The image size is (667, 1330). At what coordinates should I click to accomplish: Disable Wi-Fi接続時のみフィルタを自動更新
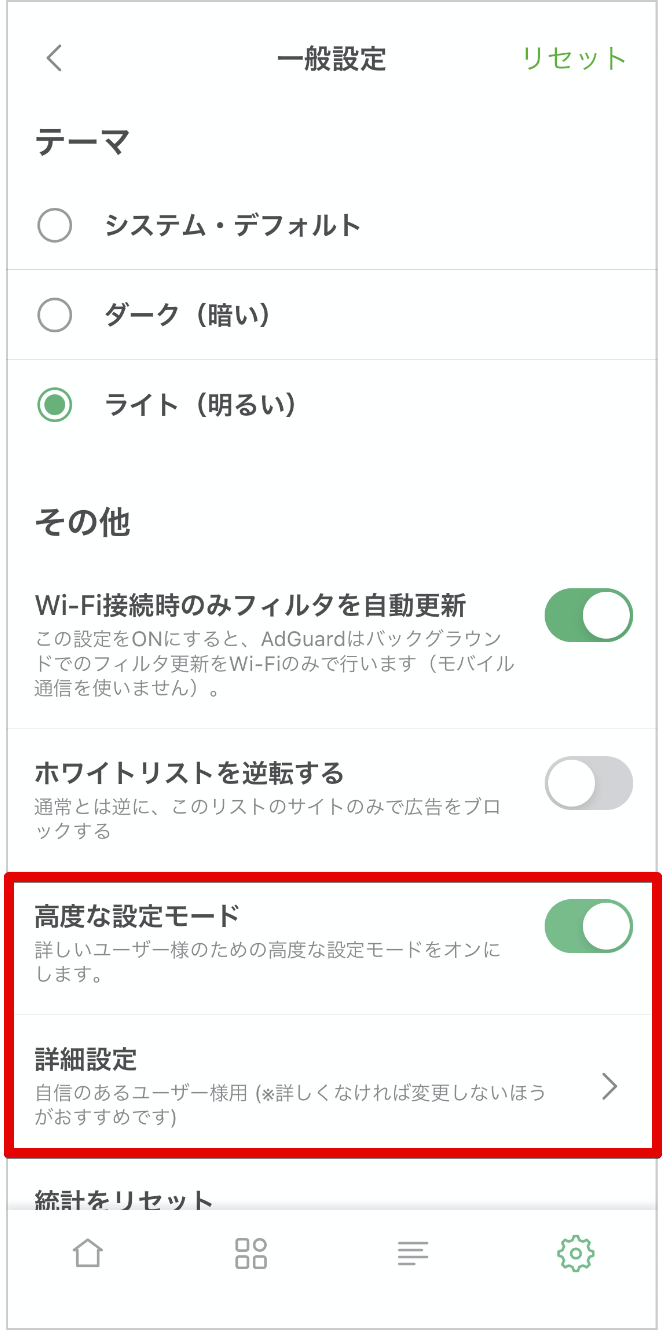(x=589, y=615)
